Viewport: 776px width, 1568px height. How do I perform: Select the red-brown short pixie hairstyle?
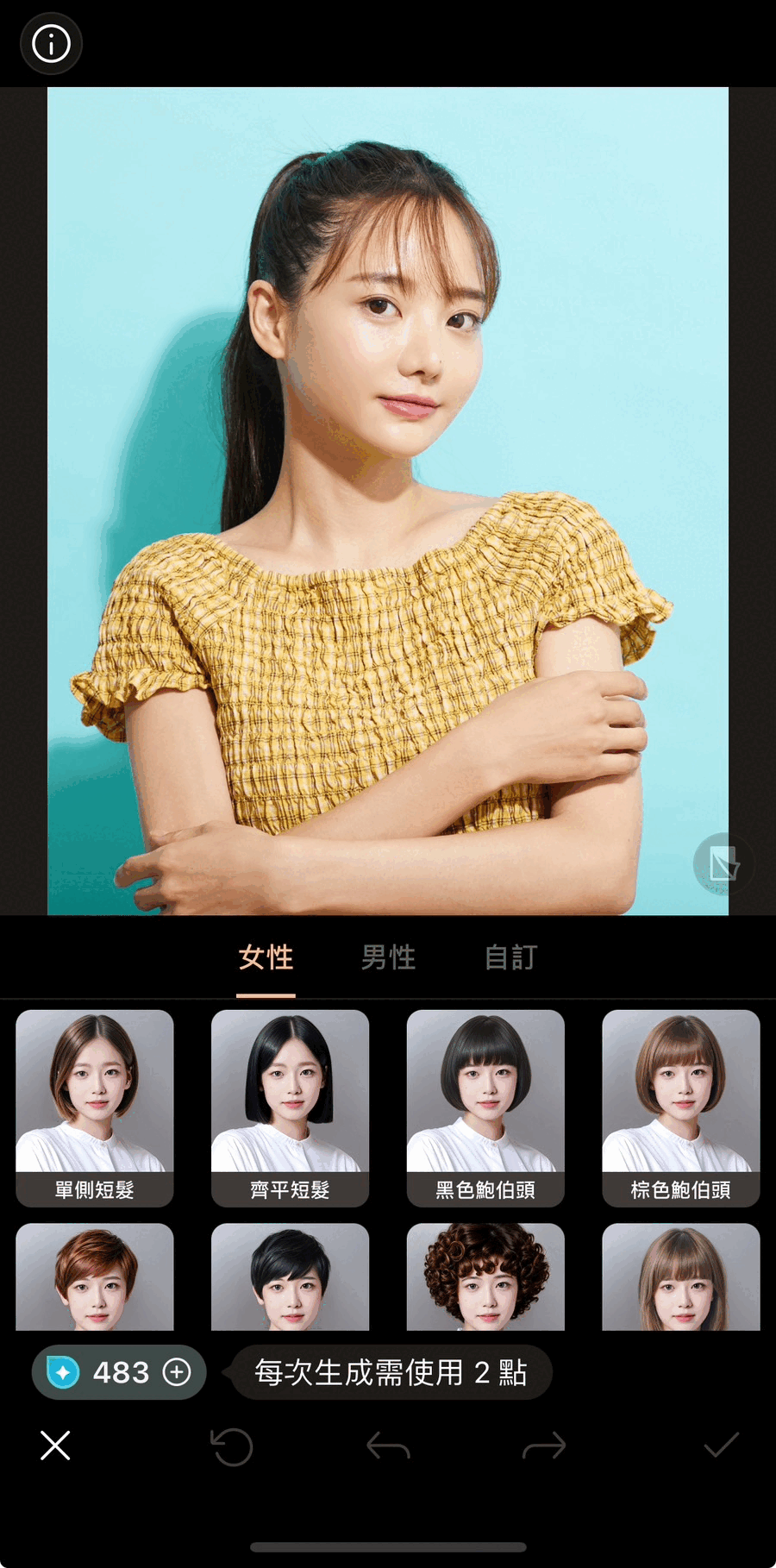click(95, 1277)
